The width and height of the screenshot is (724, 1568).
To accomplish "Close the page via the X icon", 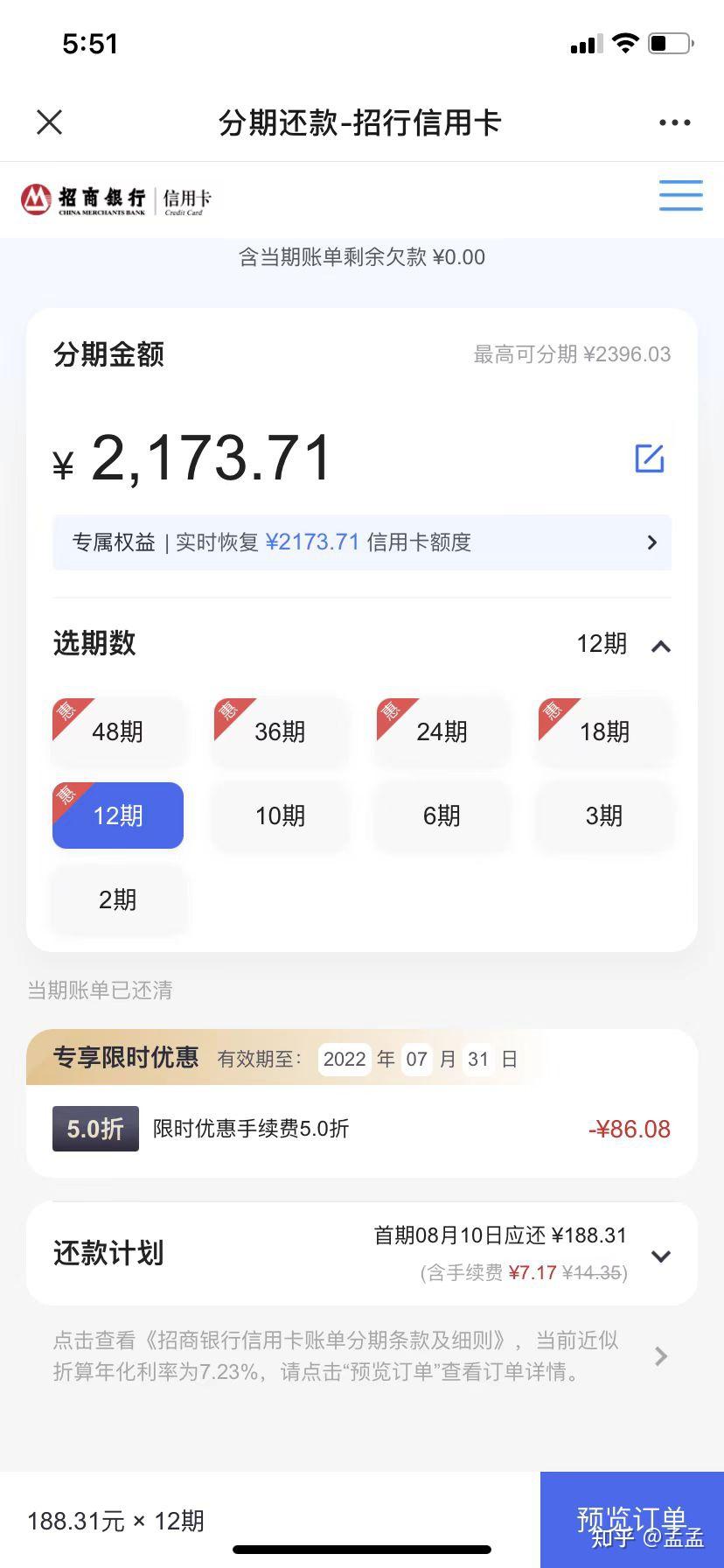I will point(49,122).
